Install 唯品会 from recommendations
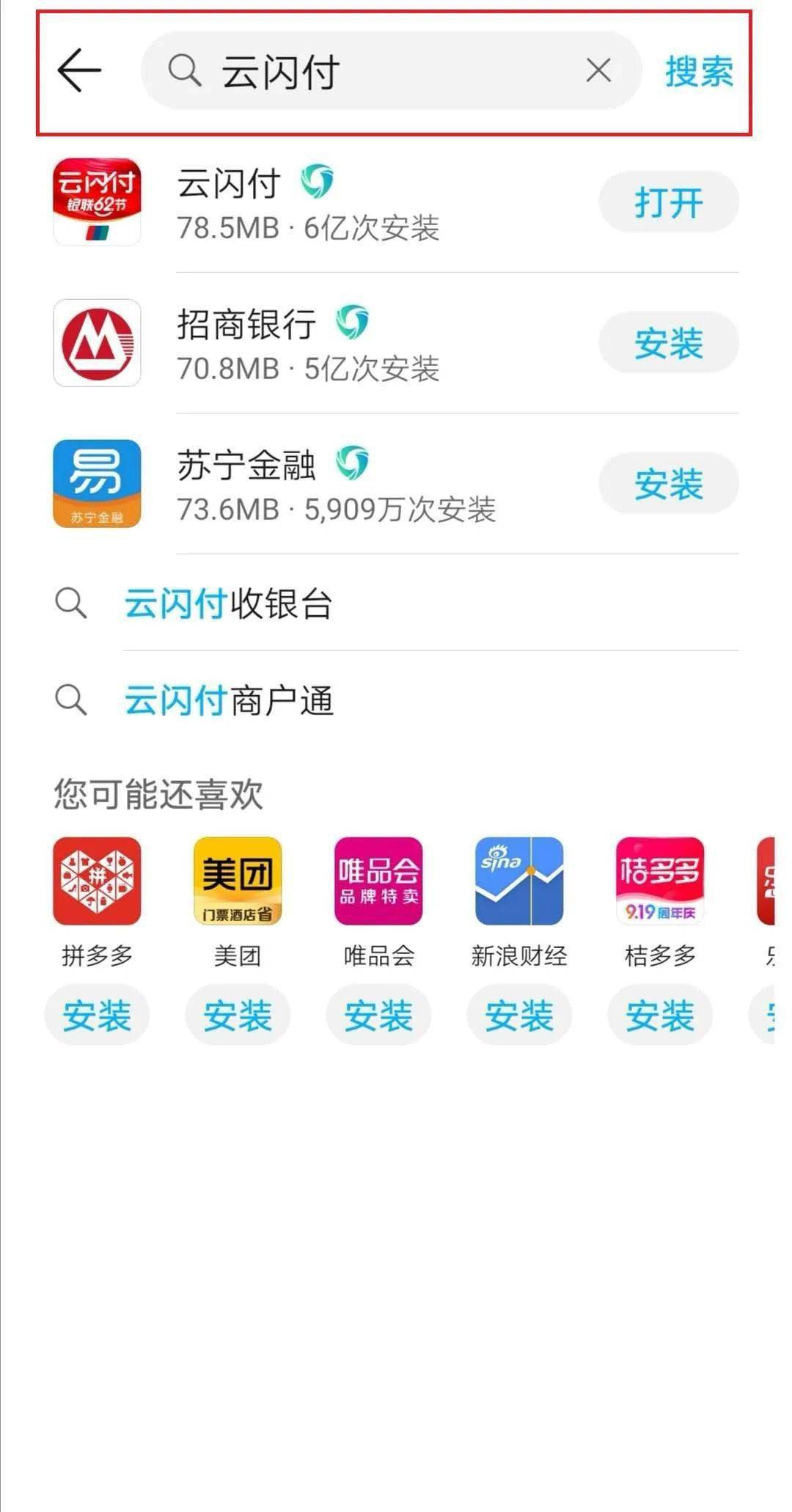The width and height of the screenshot is (792, 1512). tap(378, 1016)
